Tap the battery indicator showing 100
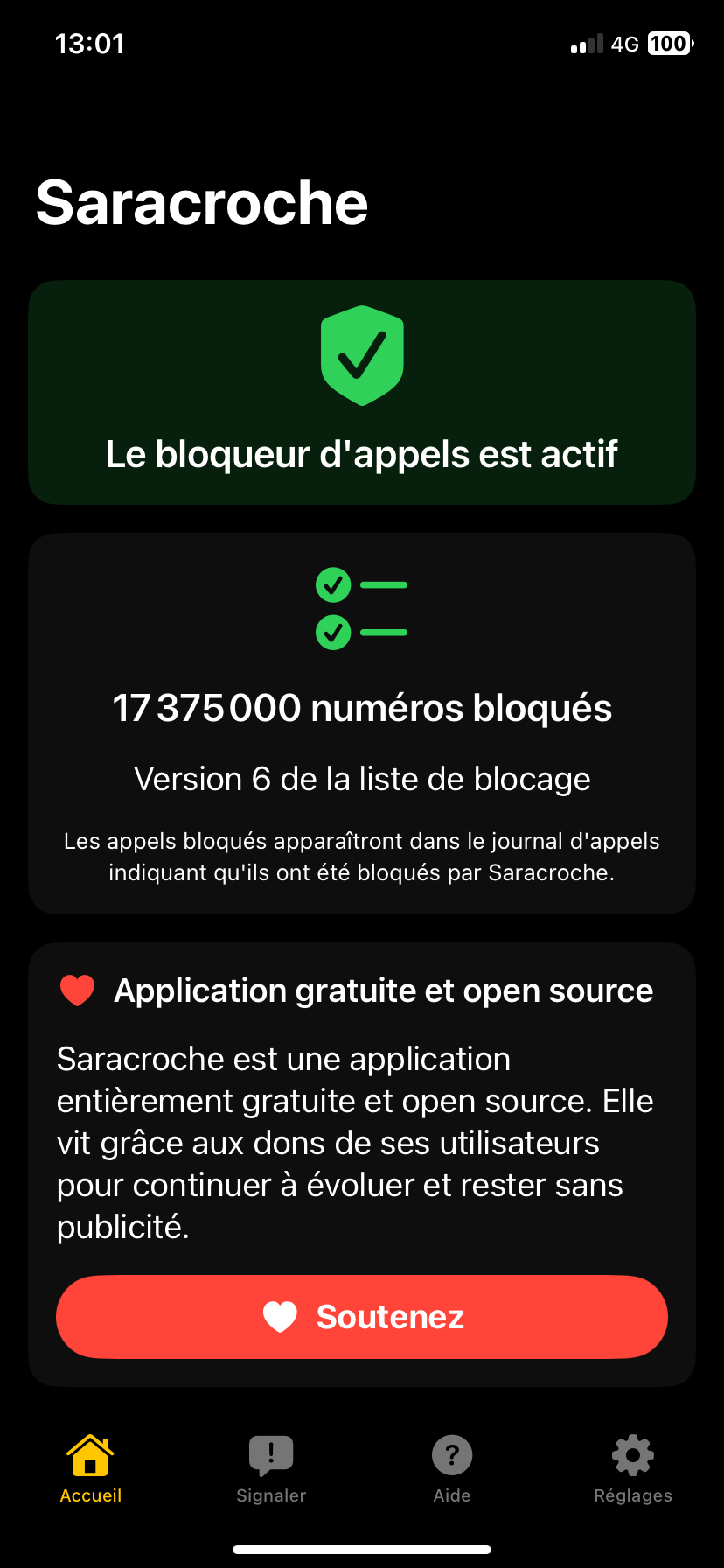The width and height of the screenshot is (724, 1568). (x=668, y=43)
